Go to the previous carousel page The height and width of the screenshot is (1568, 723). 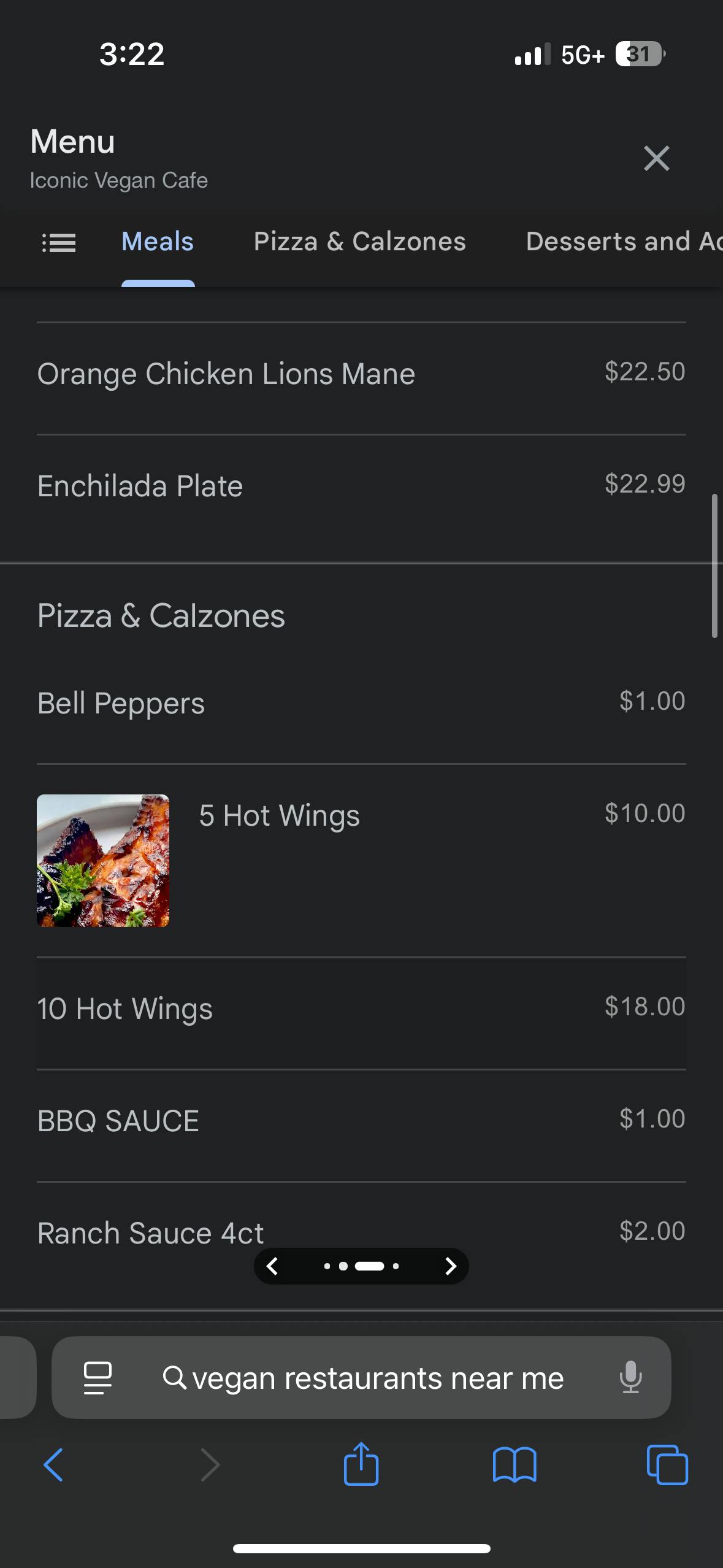(273, 1266)
